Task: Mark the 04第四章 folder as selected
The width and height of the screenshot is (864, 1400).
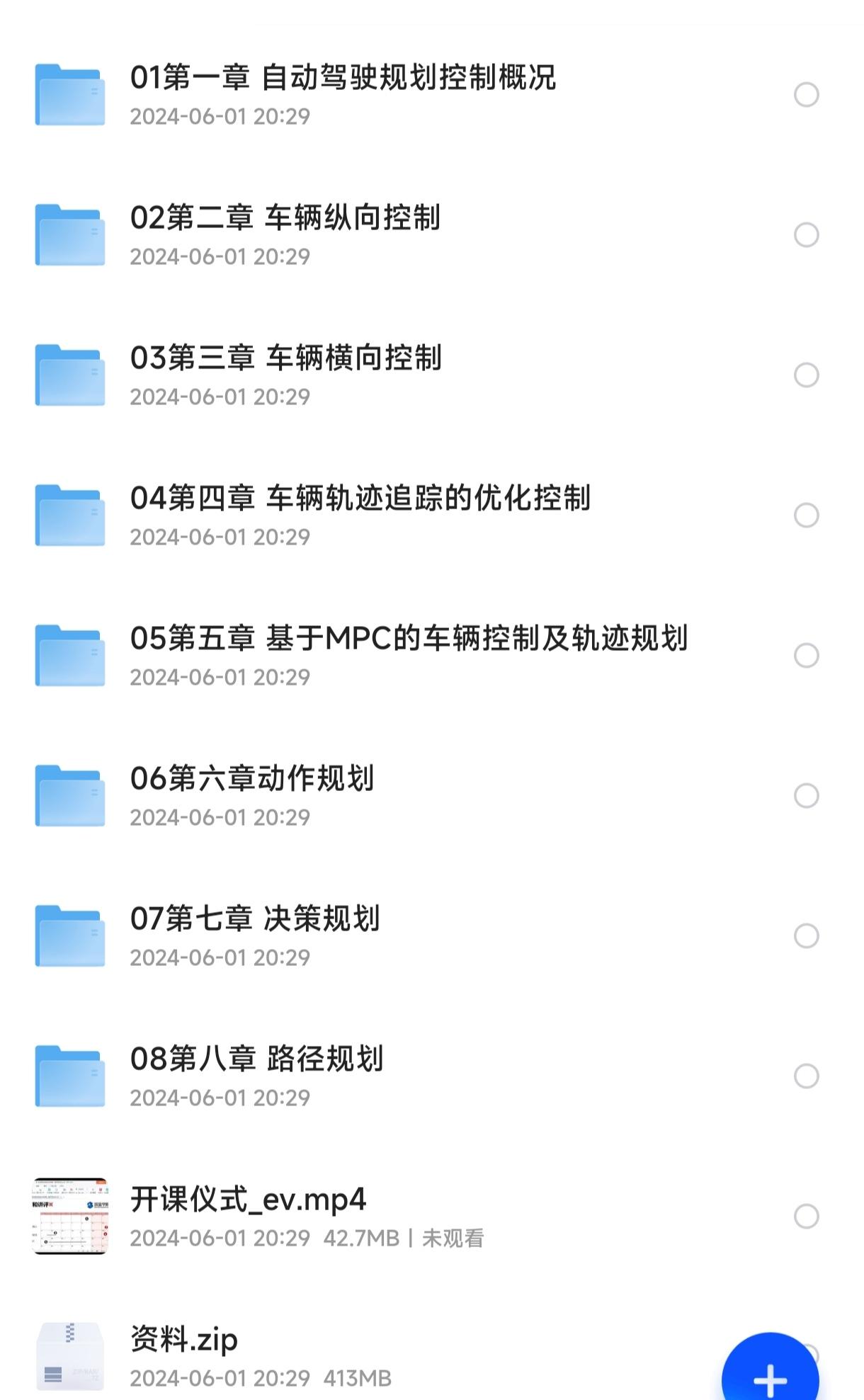Action: (x=806, y=516)
